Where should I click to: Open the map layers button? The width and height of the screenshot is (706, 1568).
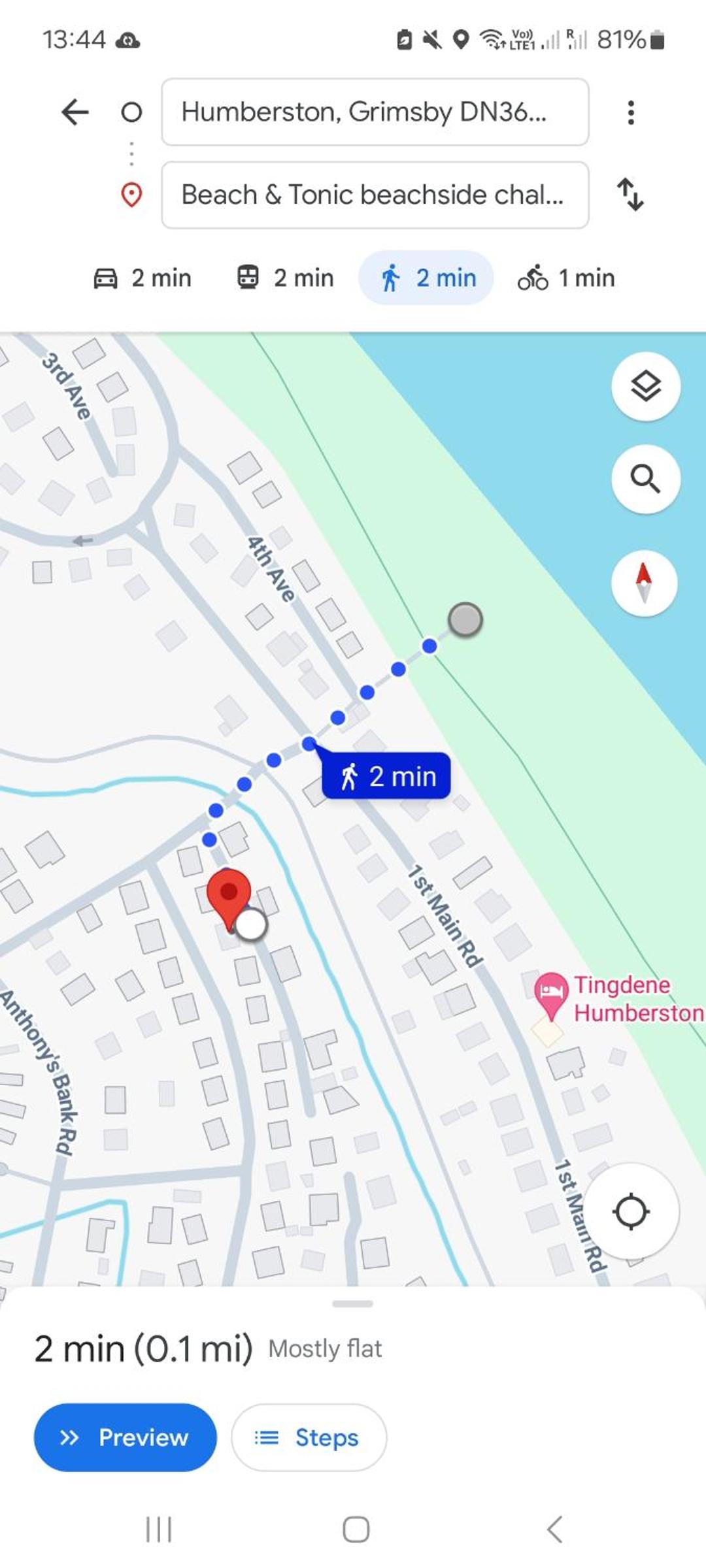coord(646,386)
